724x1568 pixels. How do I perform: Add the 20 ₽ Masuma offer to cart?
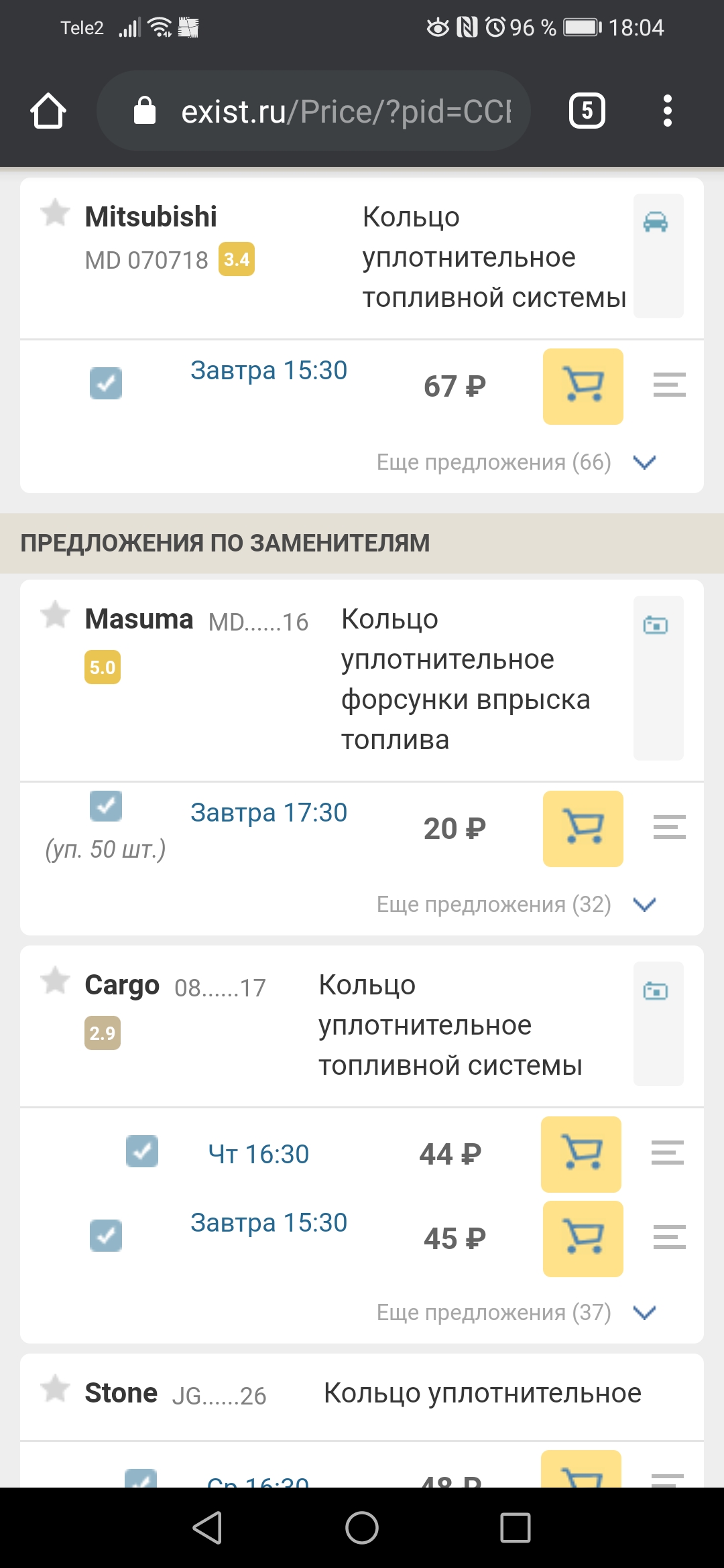pos(583,828)
